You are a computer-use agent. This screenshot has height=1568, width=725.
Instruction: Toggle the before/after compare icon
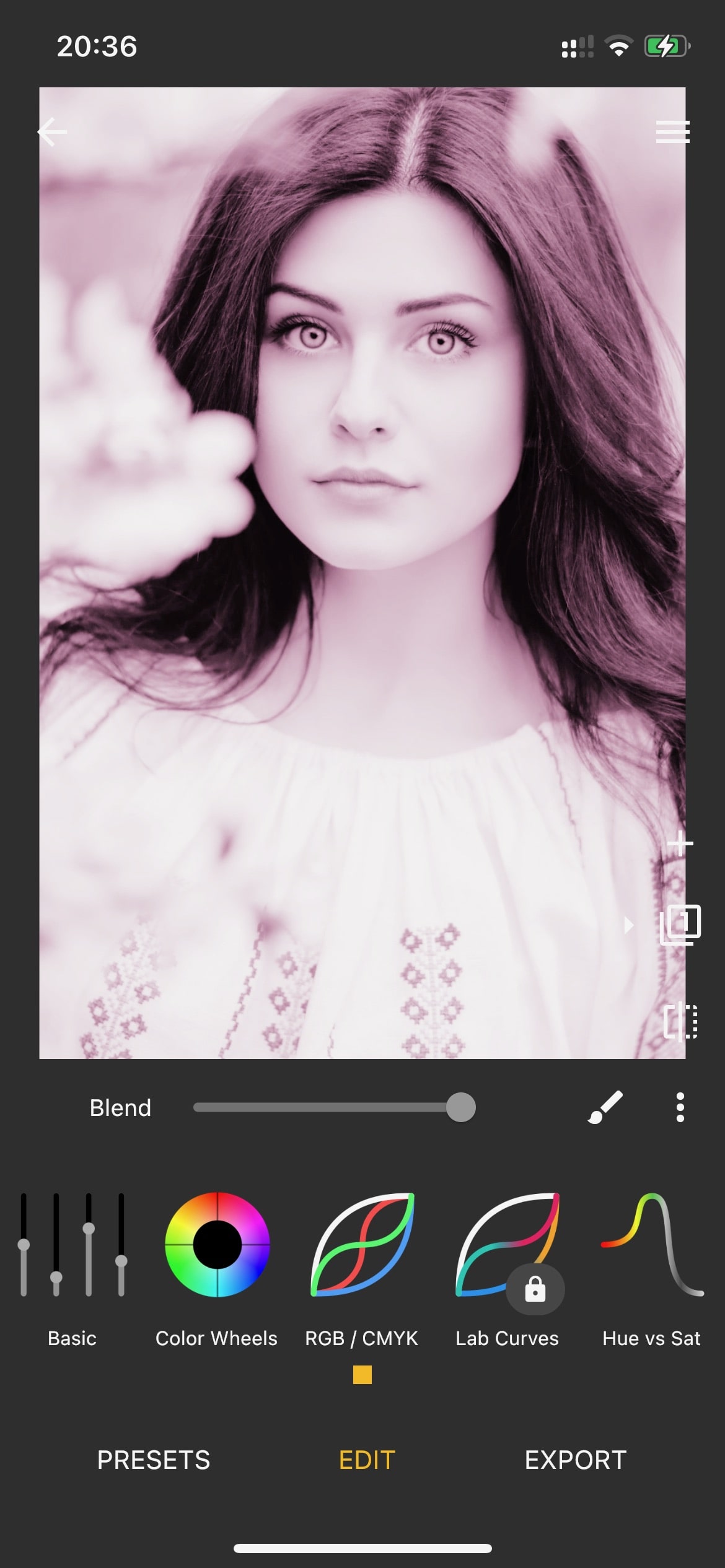coord(680,1021)
